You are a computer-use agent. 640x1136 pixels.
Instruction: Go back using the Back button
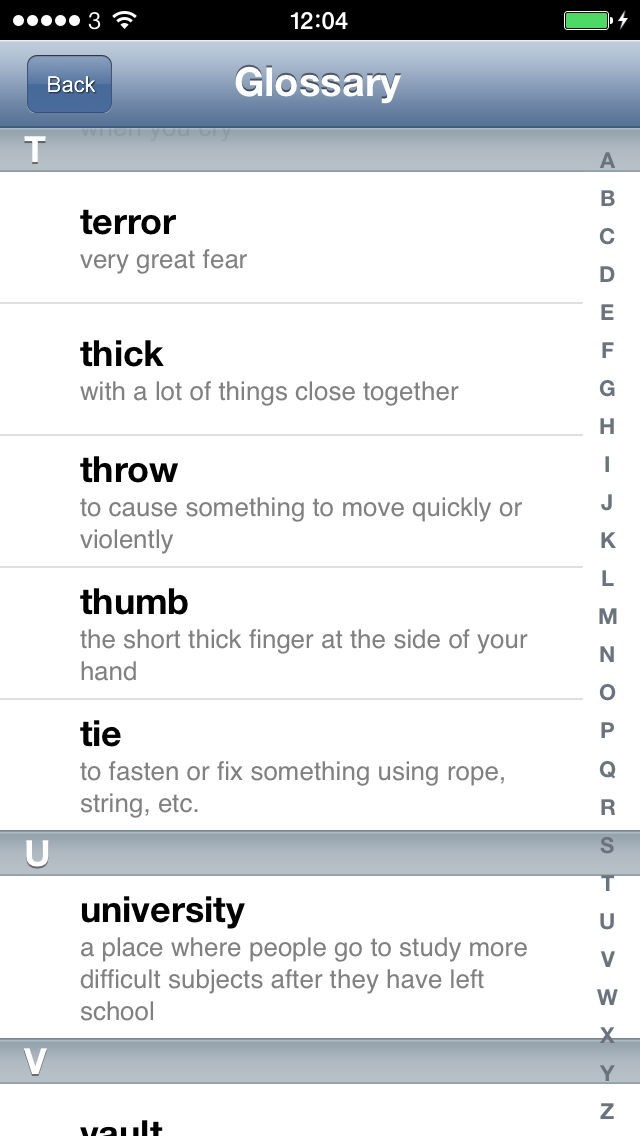(70, 84)
